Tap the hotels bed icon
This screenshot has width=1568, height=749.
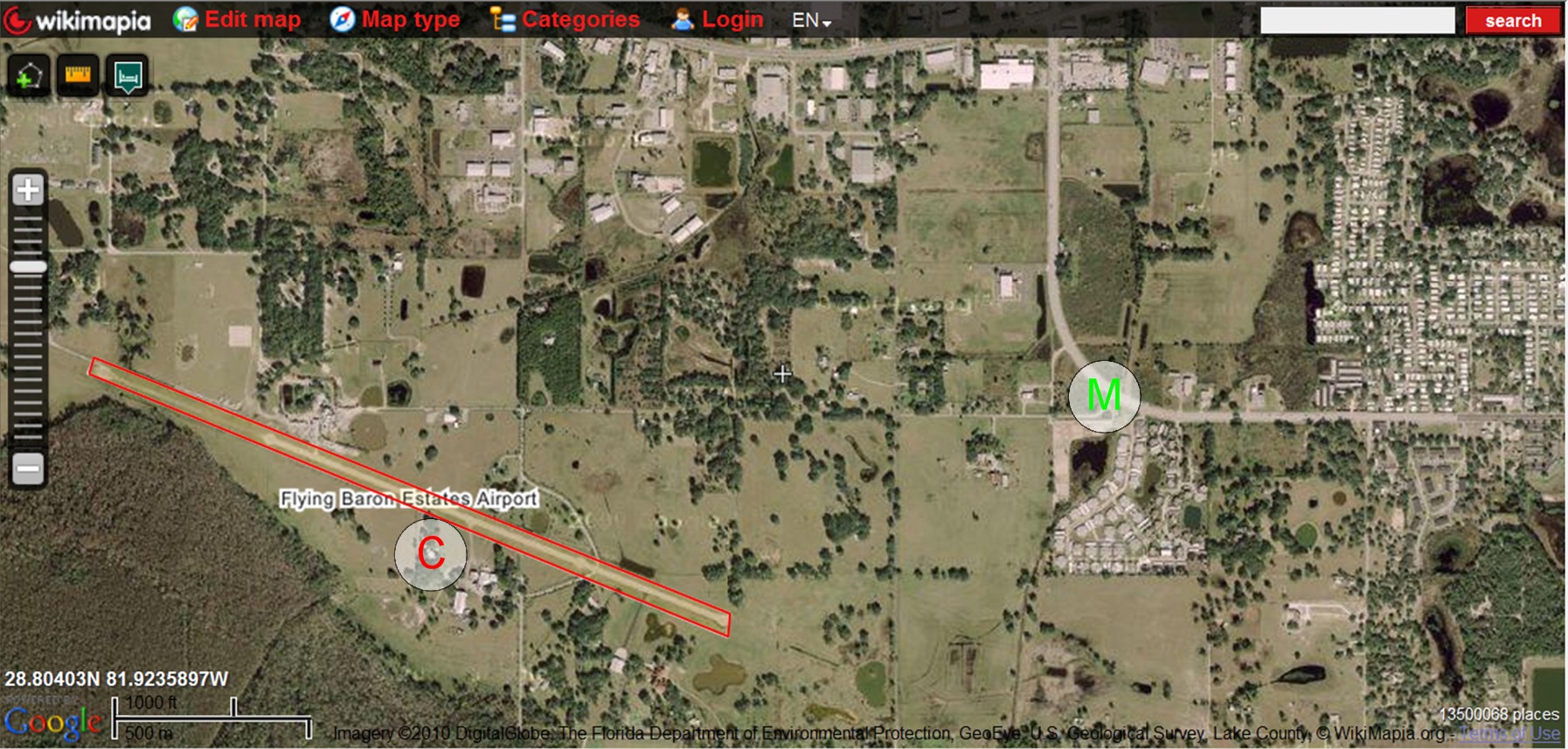click(128, 76)
